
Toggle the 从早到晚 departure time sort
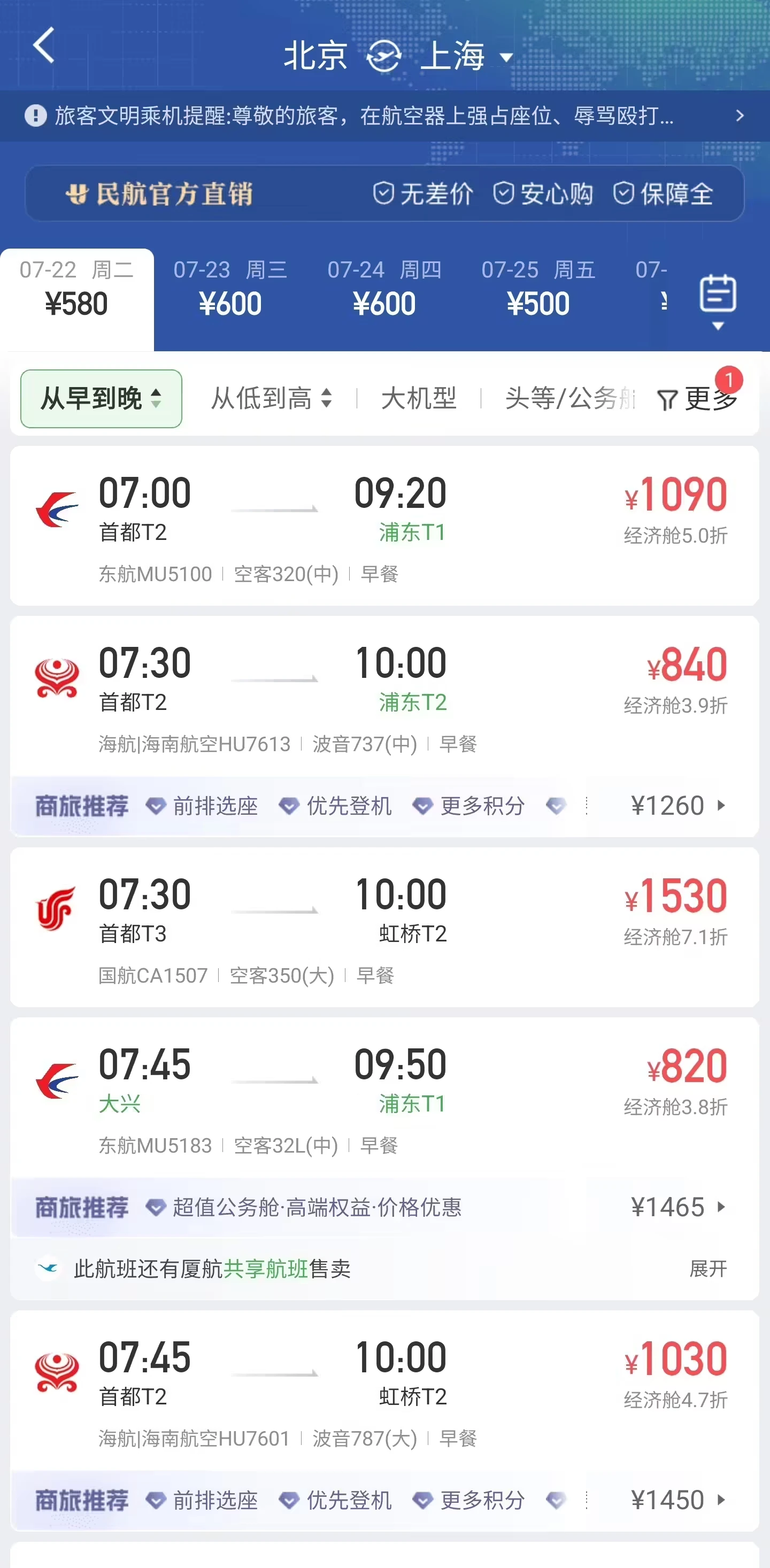pos(100,398)
